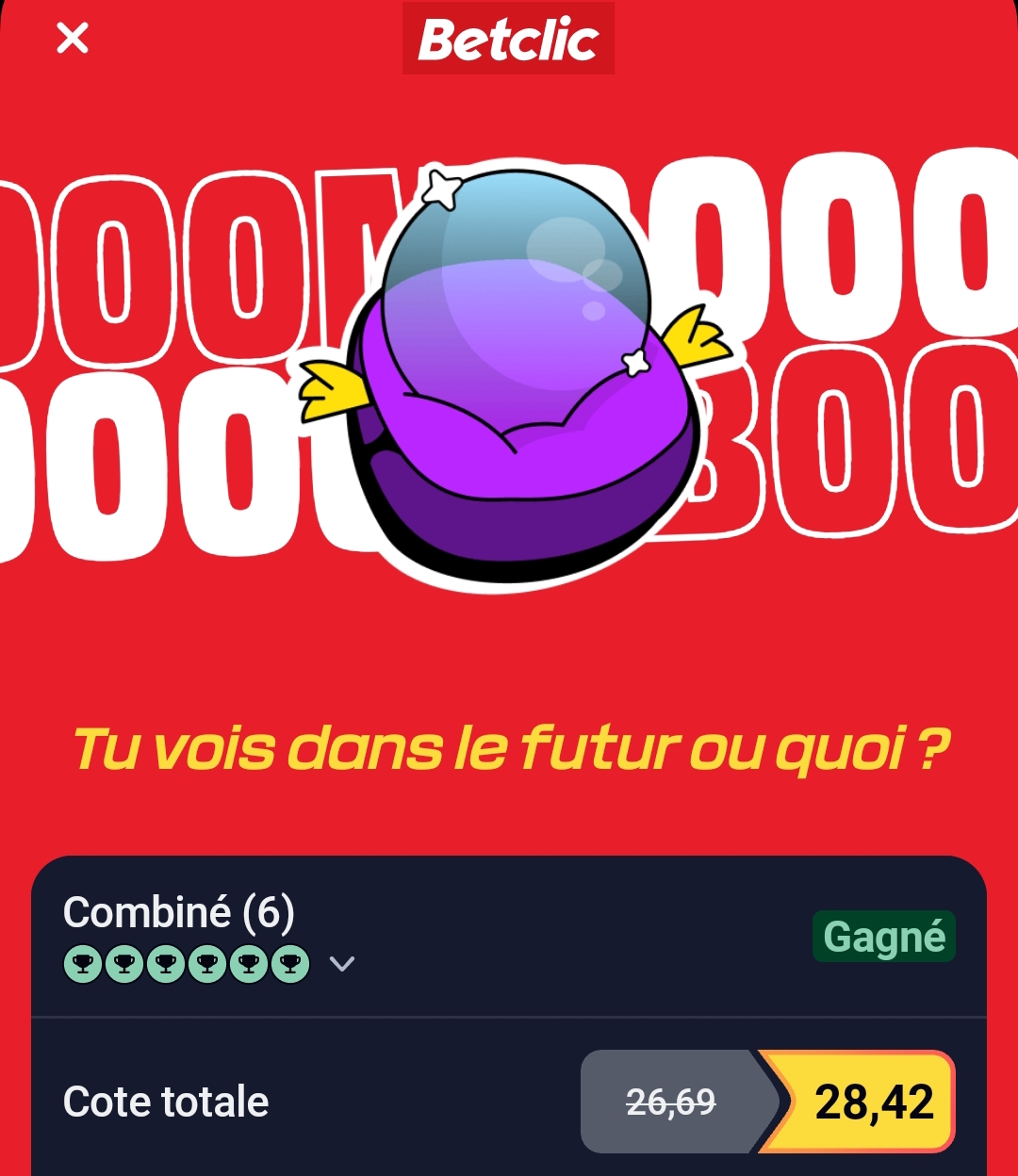Expand the Combiné (6) bet details
This screenshot has height=1176, width=1018.
(x=341, y=964)
